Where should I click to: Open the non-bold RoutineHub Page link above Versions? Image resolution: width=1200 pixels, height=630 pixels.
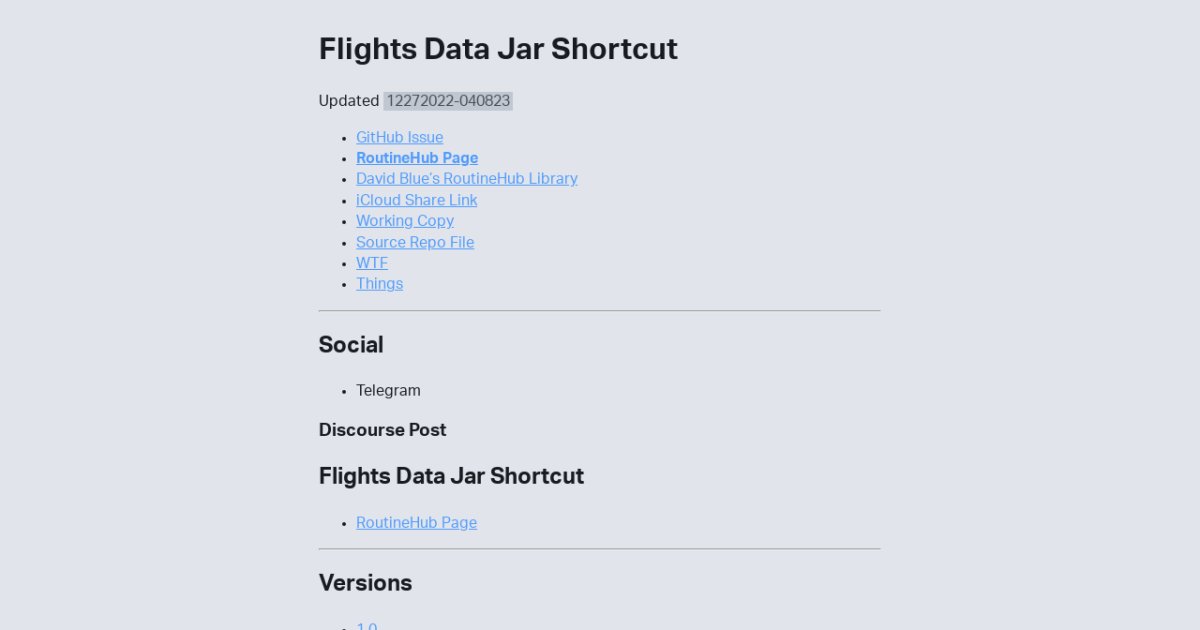pos(416,523)
